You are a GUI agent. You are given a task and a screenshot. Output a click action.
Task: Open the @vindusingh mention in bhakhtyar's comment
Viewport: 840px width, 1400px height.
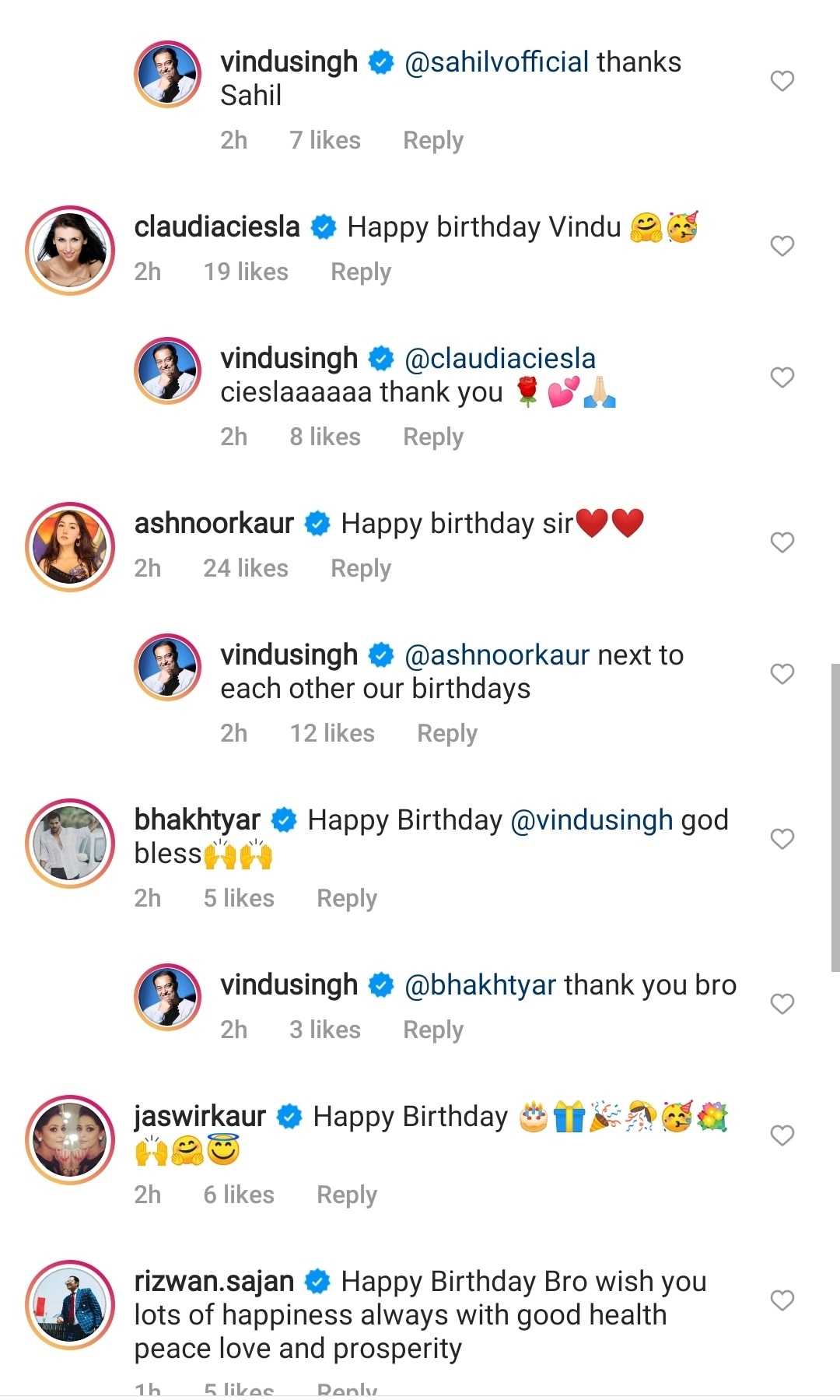(591, 820)
